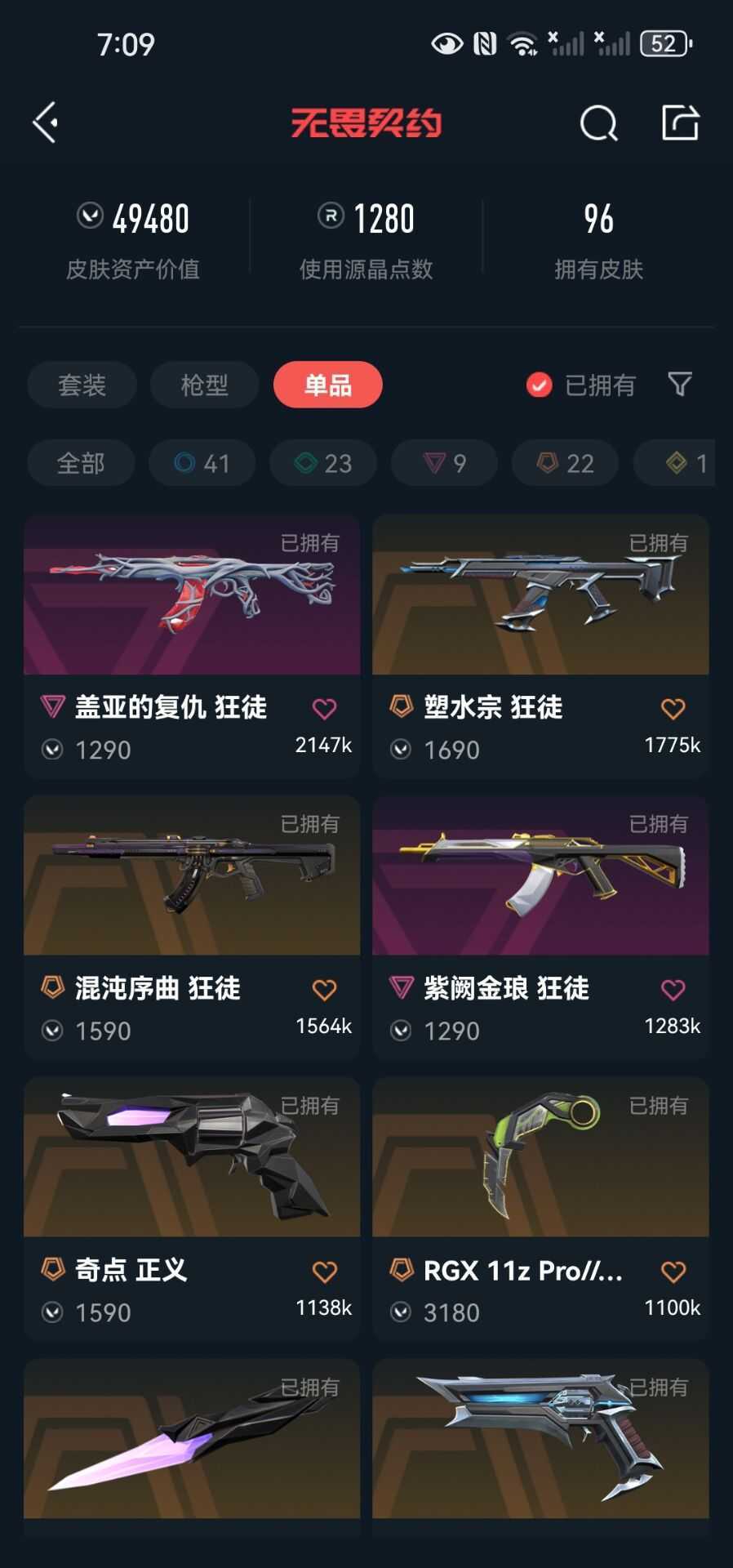
Task: Go back using the top-left arrow
Action: [46, 123]
